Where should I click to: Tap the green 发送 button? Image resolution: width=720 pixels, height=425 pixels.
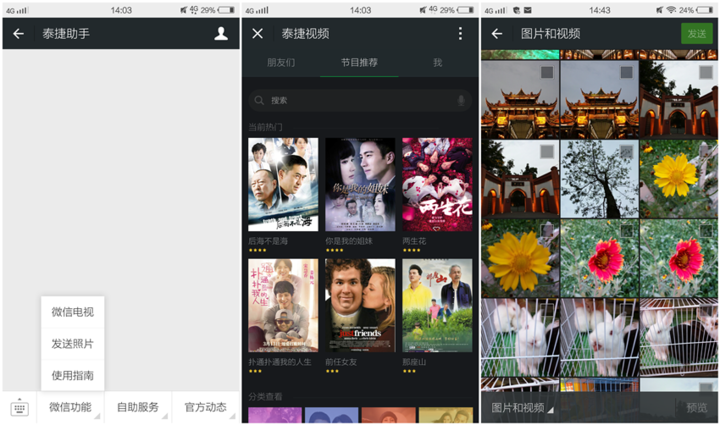[x=696, y=34]
